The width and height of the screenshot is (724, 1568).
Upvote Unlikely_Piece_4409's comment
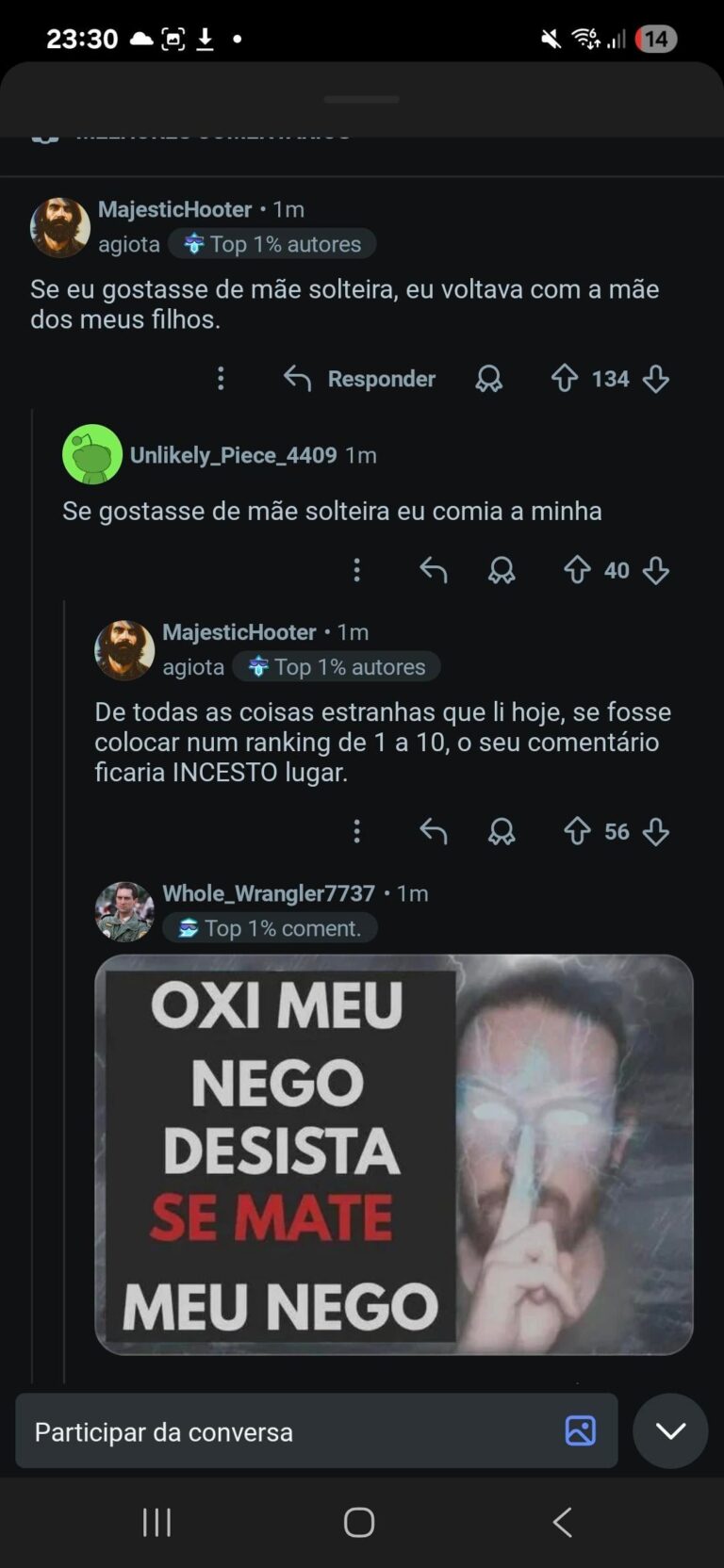coord(577,570)
